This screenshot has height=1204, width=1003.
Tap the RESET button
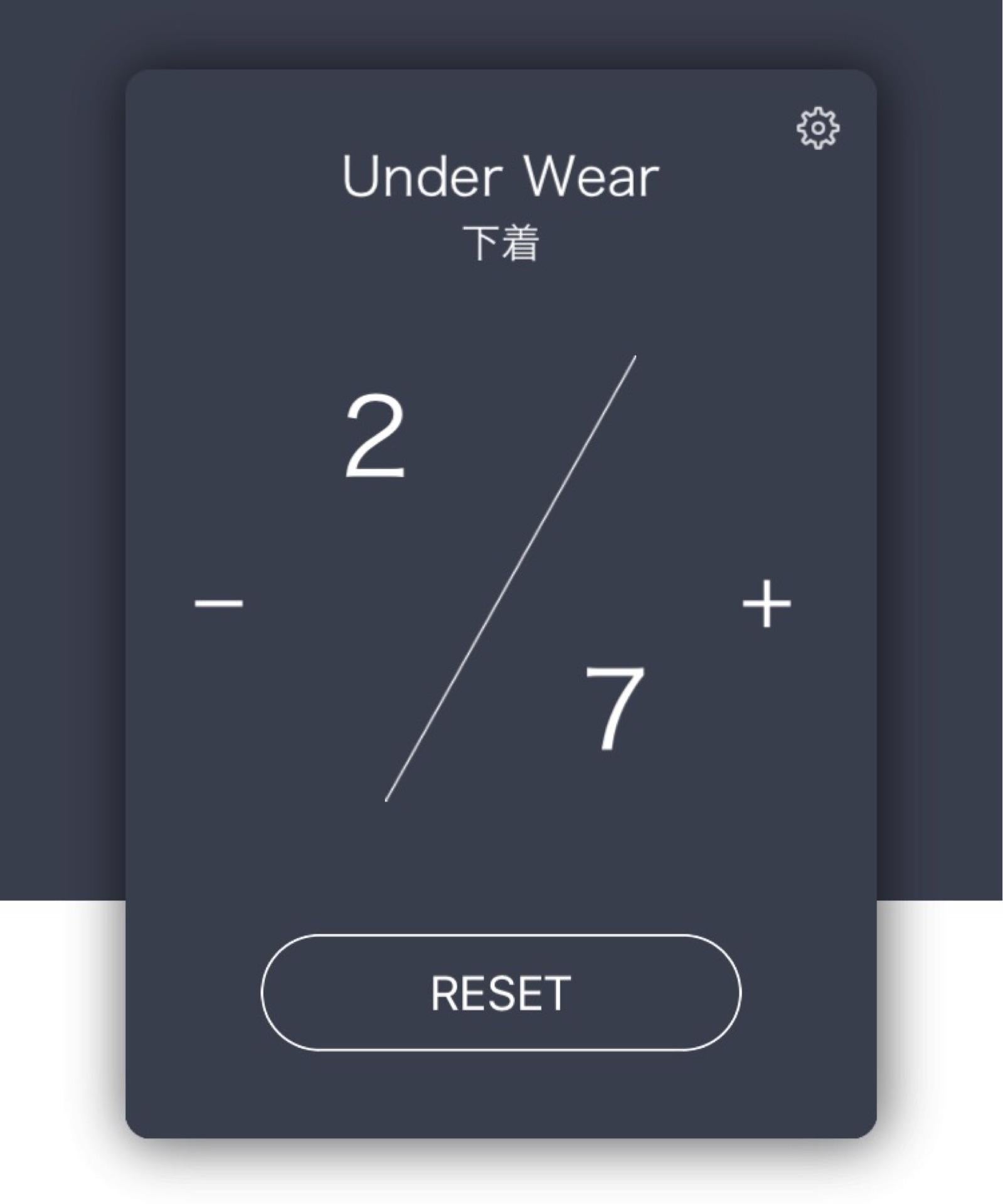click(501, 993)
